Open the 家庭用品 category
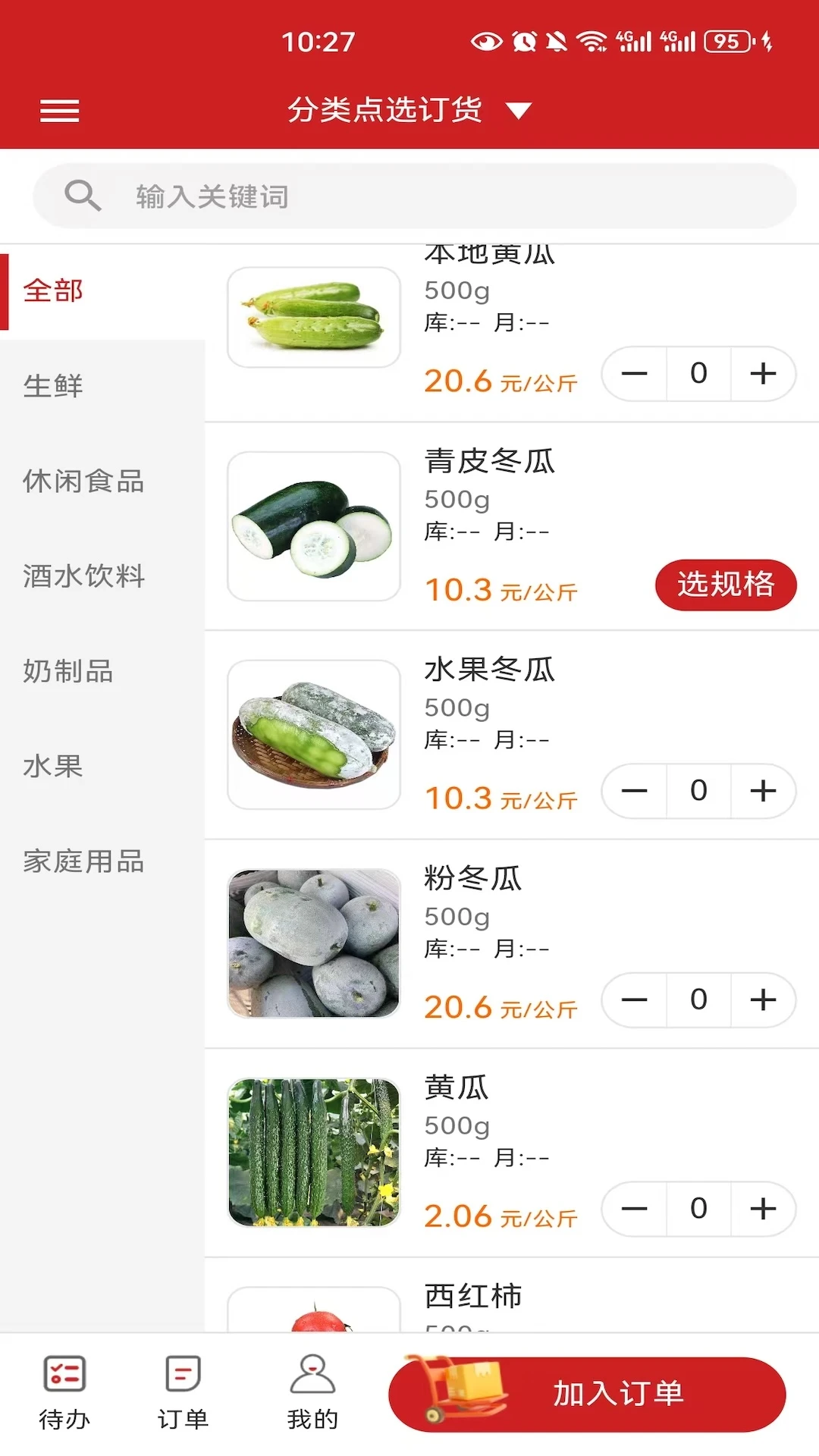 click(82, 861)
